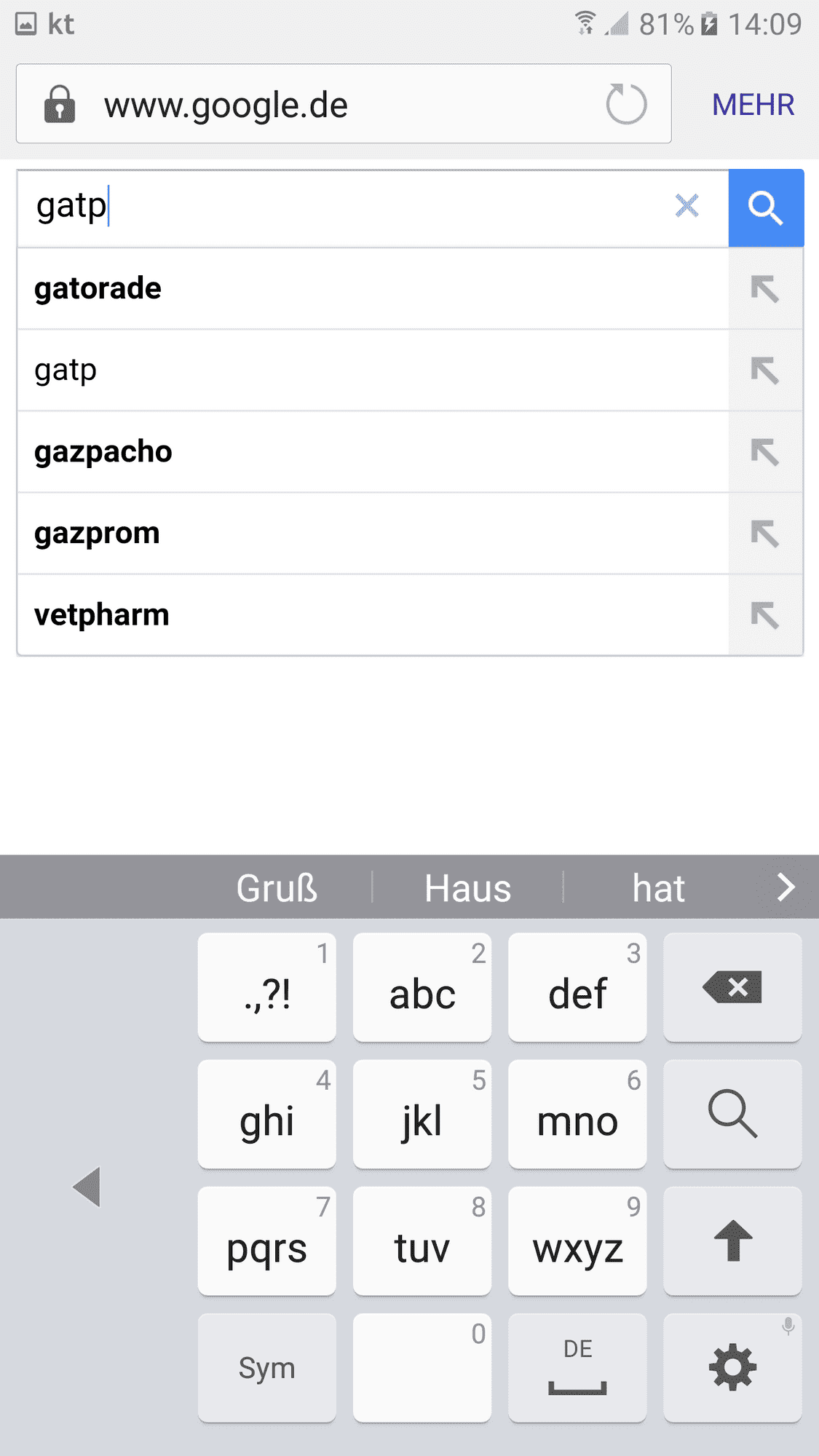Pick keyboard word suggestion Haus
This screenshot has width=819, height=1456.
467,888
